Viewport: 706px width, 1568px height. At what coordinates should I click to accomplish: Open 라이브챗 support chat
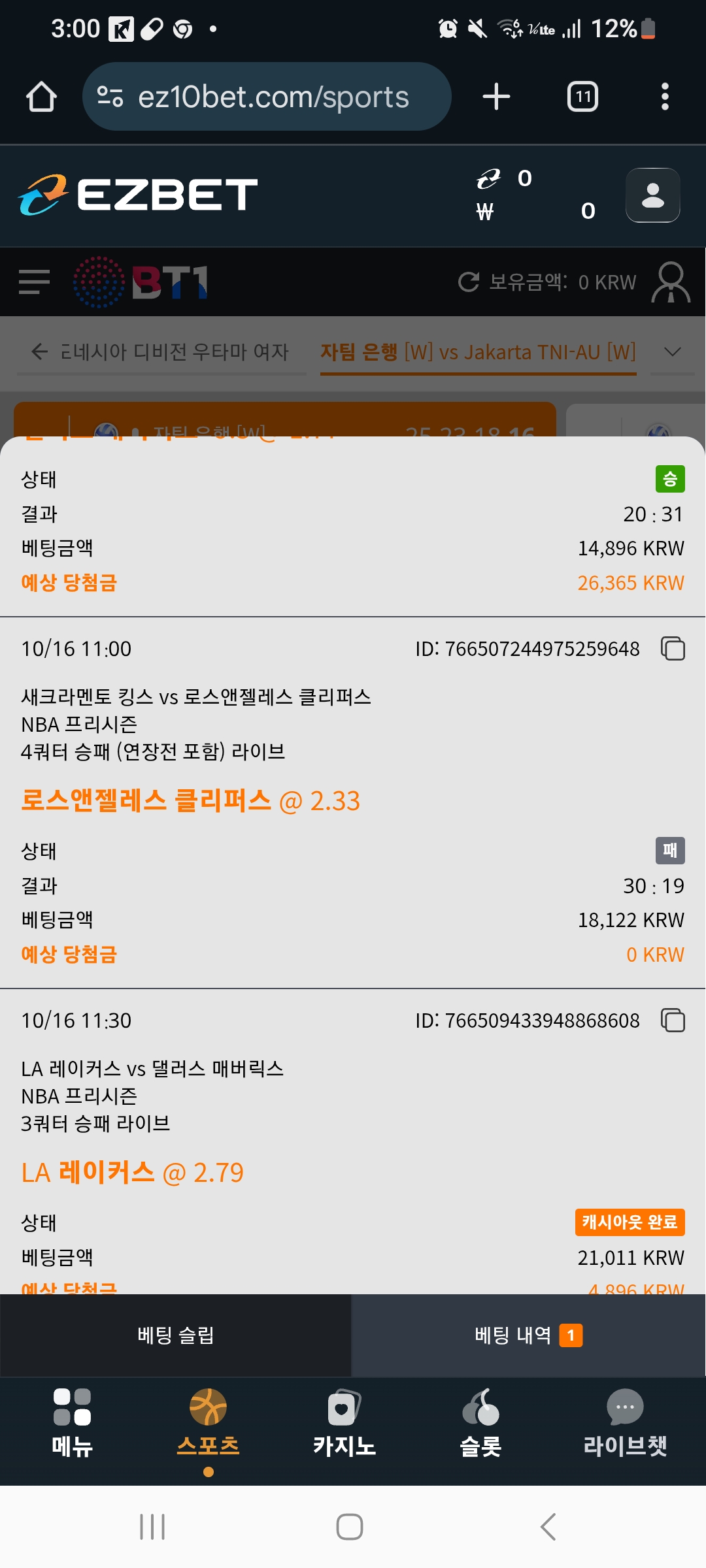[624, 1422]
